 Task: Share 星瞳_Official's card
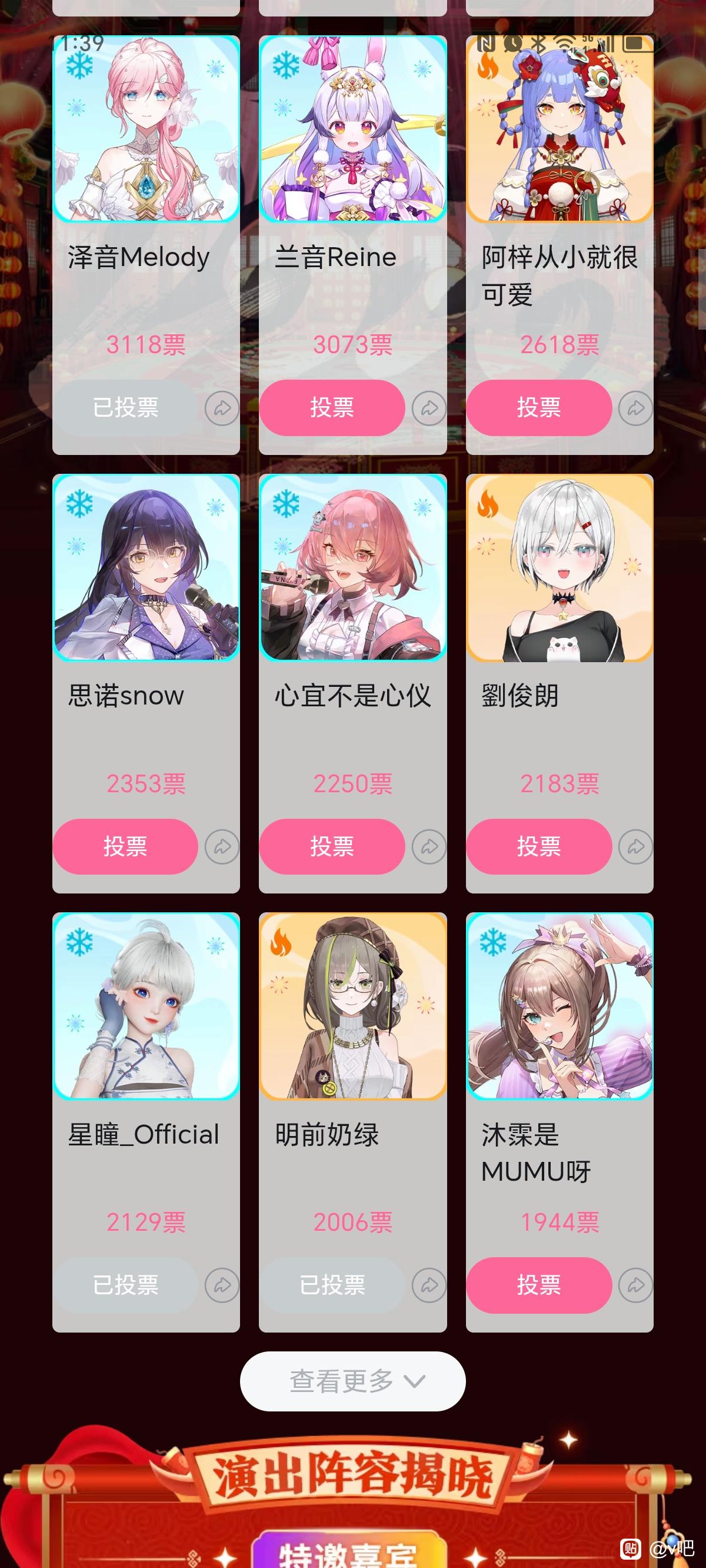point(222,1285)
